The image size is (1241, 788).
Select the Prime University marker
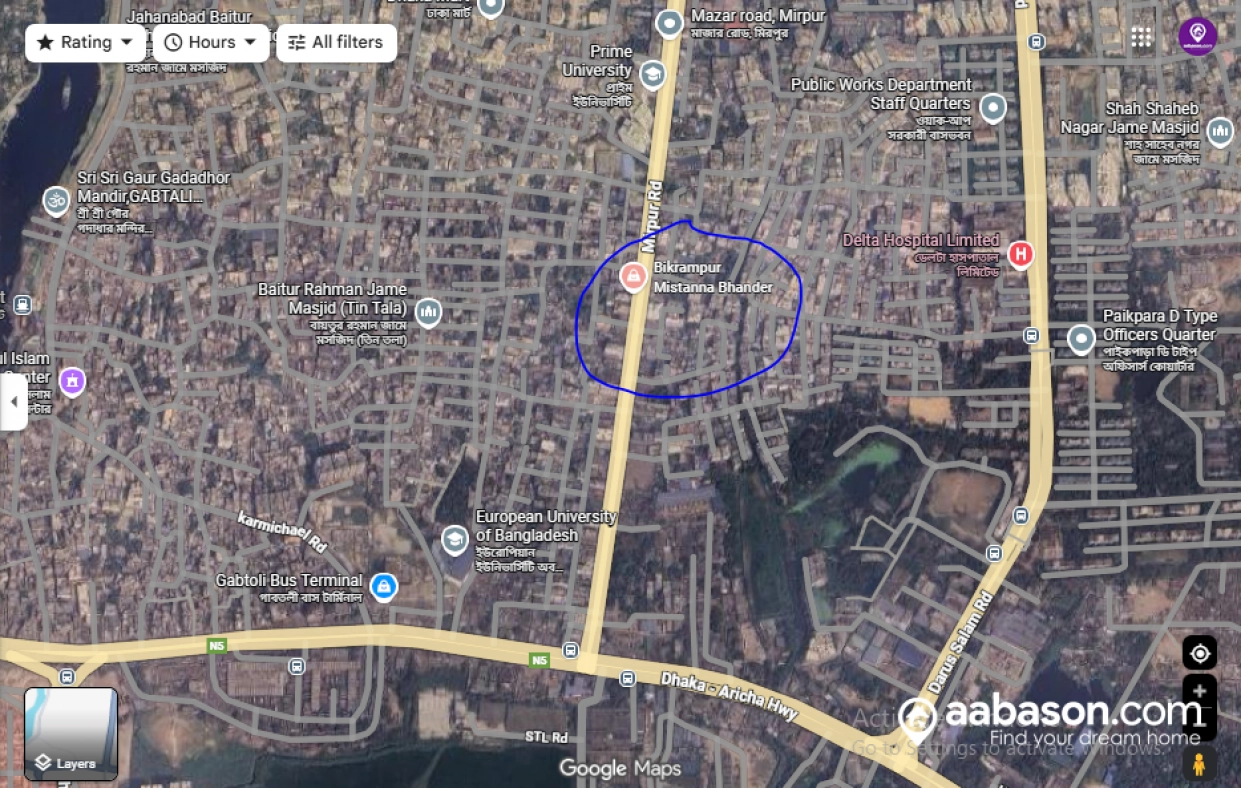(x=653, y=74)
